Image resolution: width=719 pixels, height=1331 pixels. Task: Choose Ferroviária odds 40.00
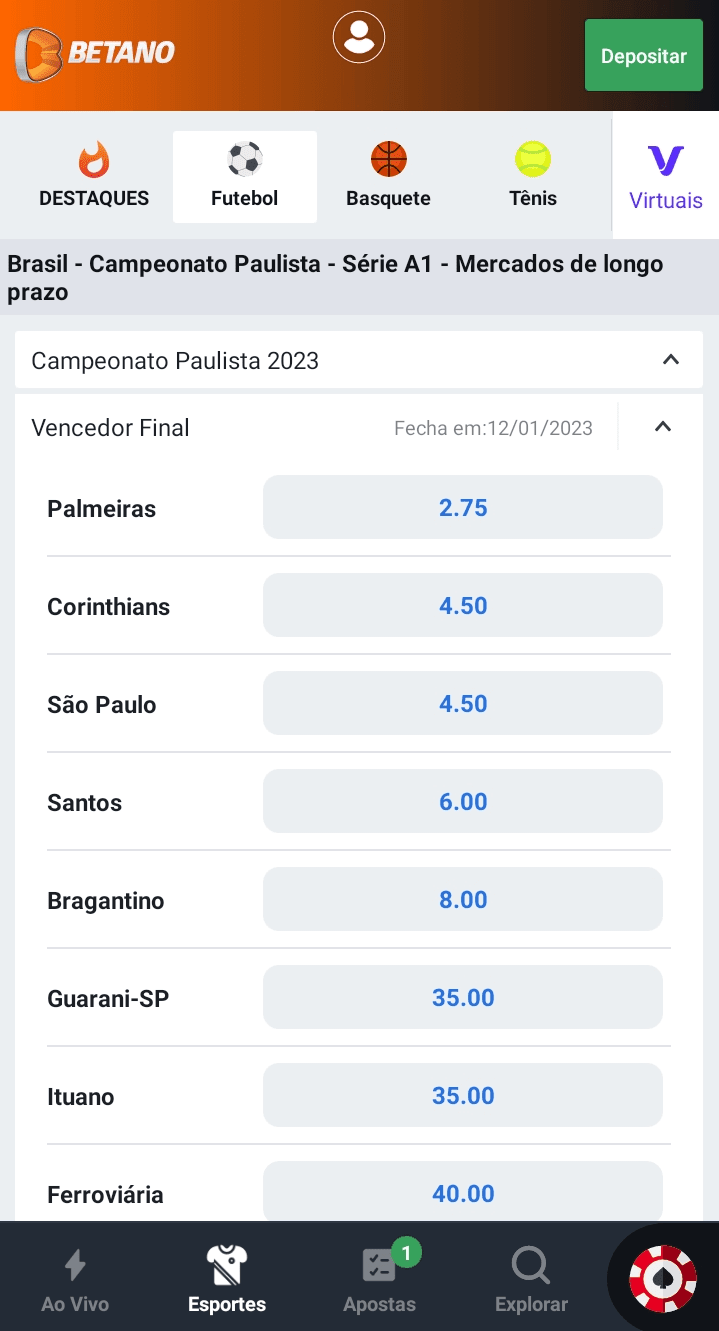[x=463, y=1191]
